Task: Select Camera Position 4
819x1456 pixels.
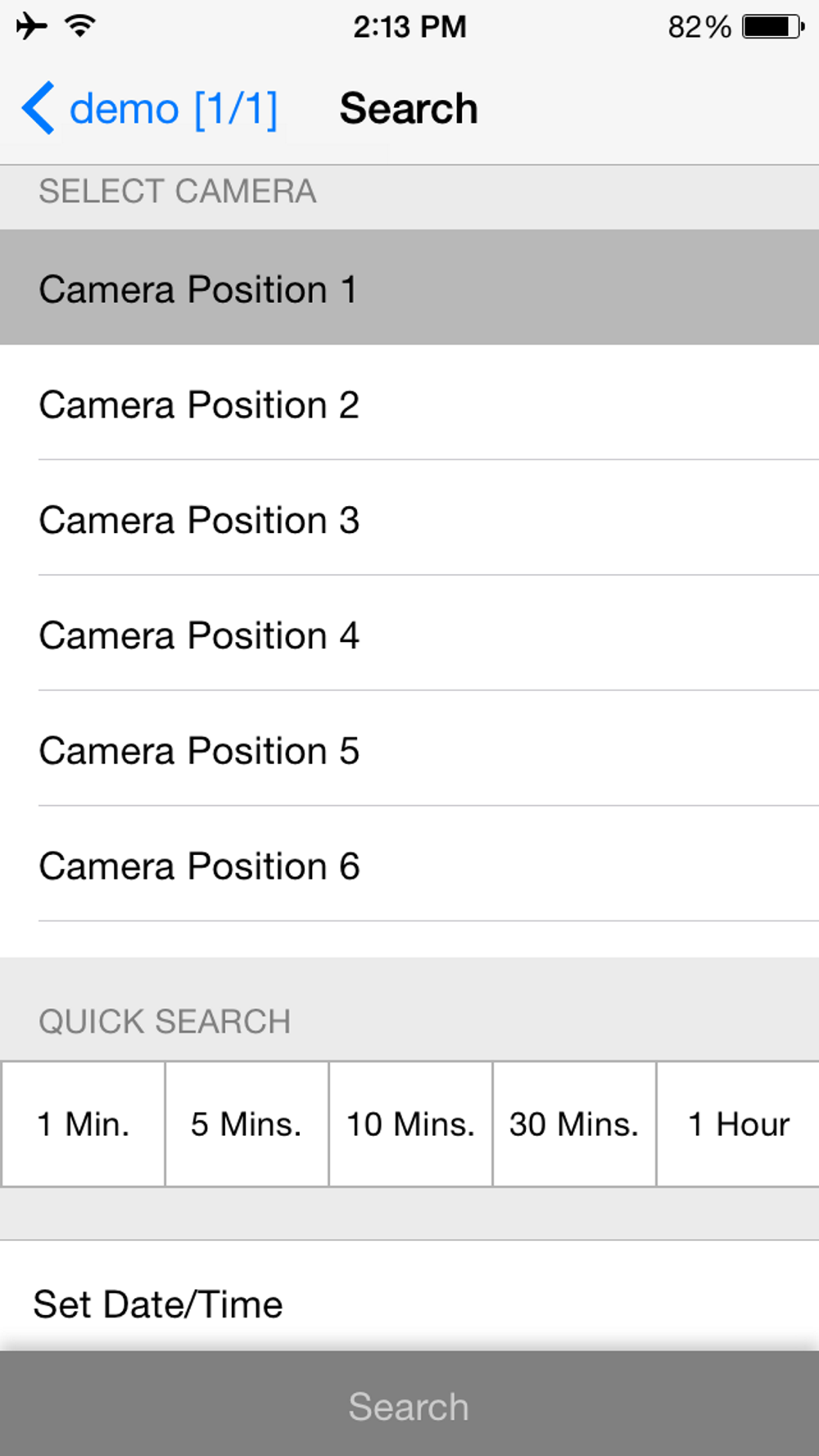Action: point(409,635)
